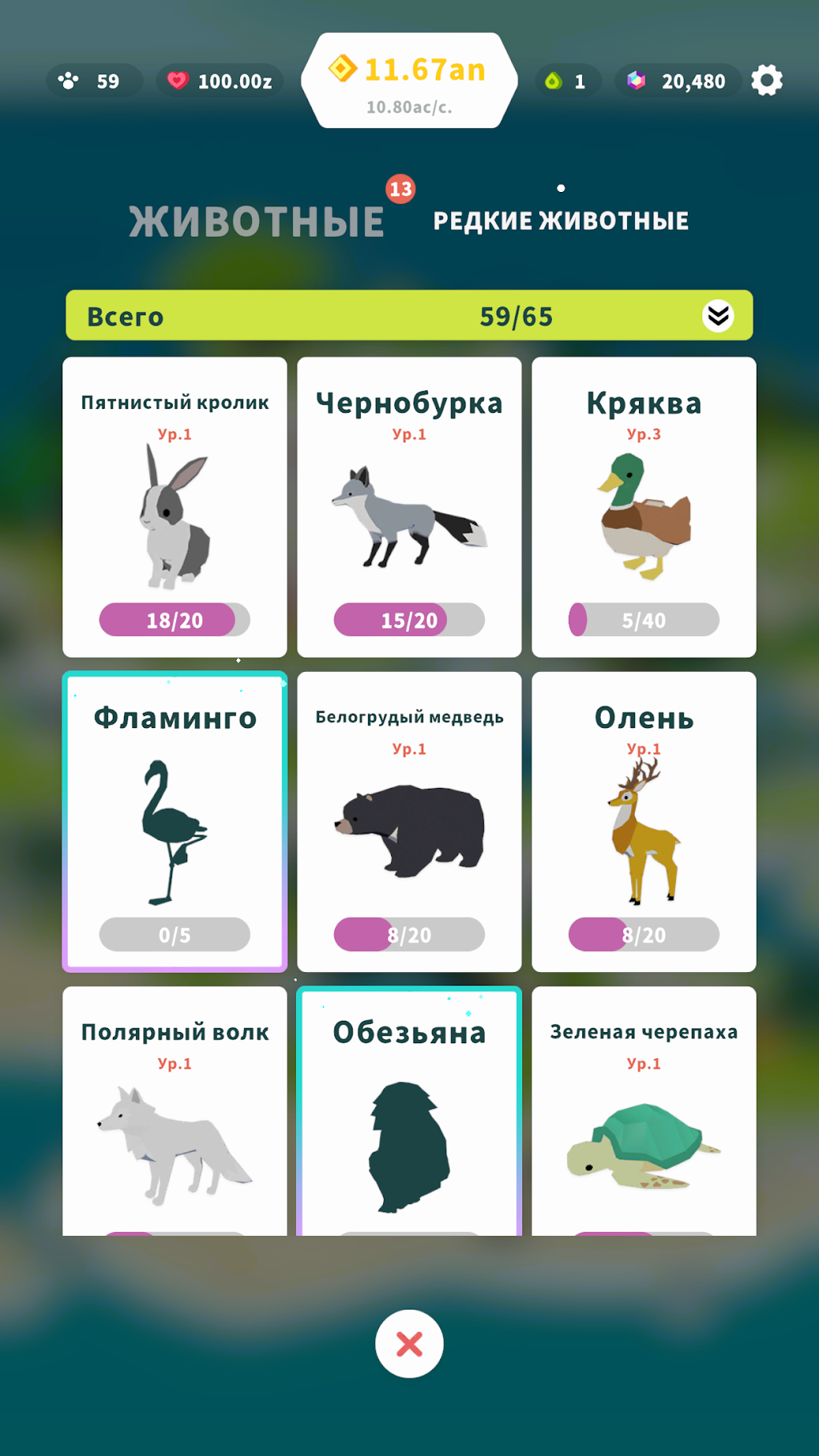Select the Обезьяна card
Viewport: 819px width, 1456px height.
tap(409, 1111)
